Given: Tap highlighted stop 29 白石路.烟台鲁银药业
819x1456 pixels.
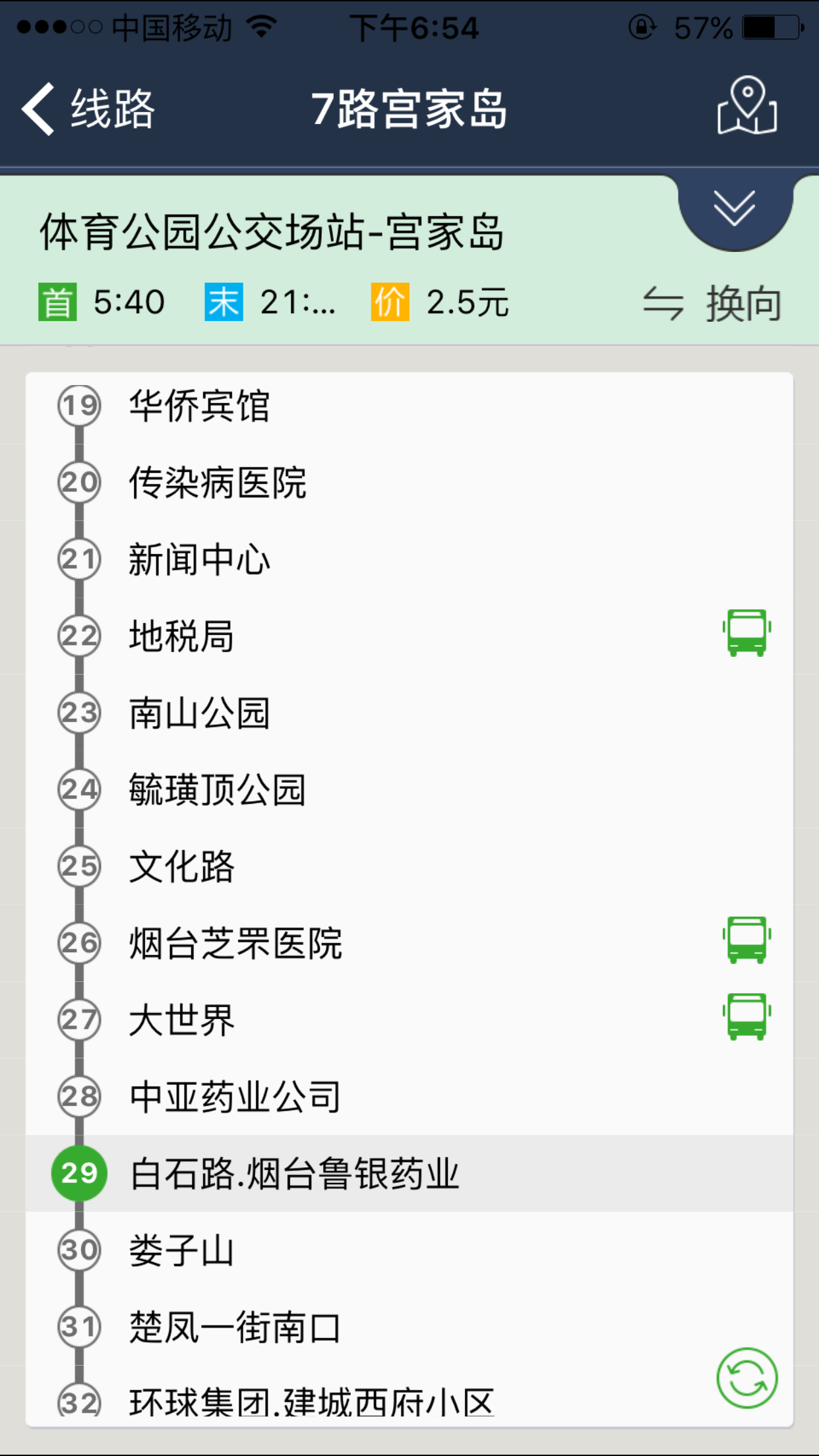Looking at the screenshot, I should [409, 1173].
